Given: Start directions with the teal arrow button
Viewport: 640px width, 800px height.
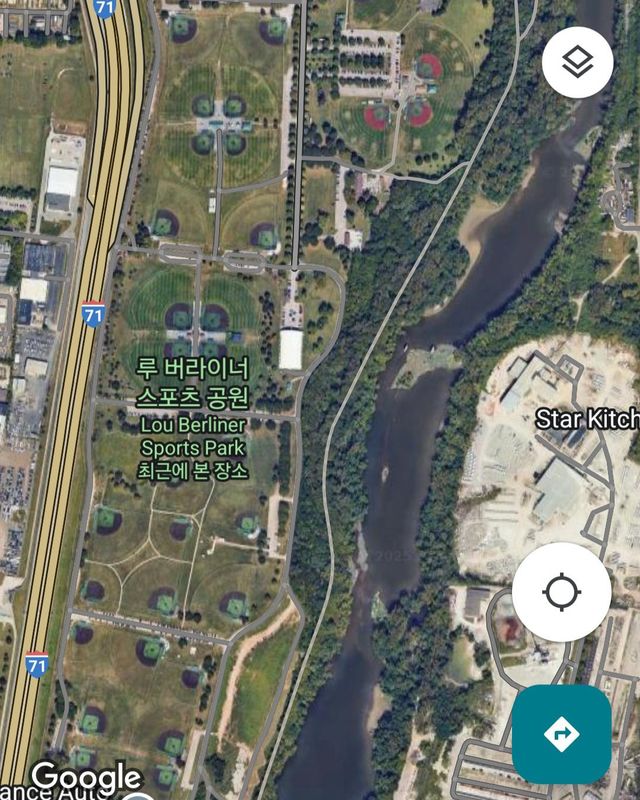Looking at the screenshot, I should pyautogui.click(x=561, y=734).
